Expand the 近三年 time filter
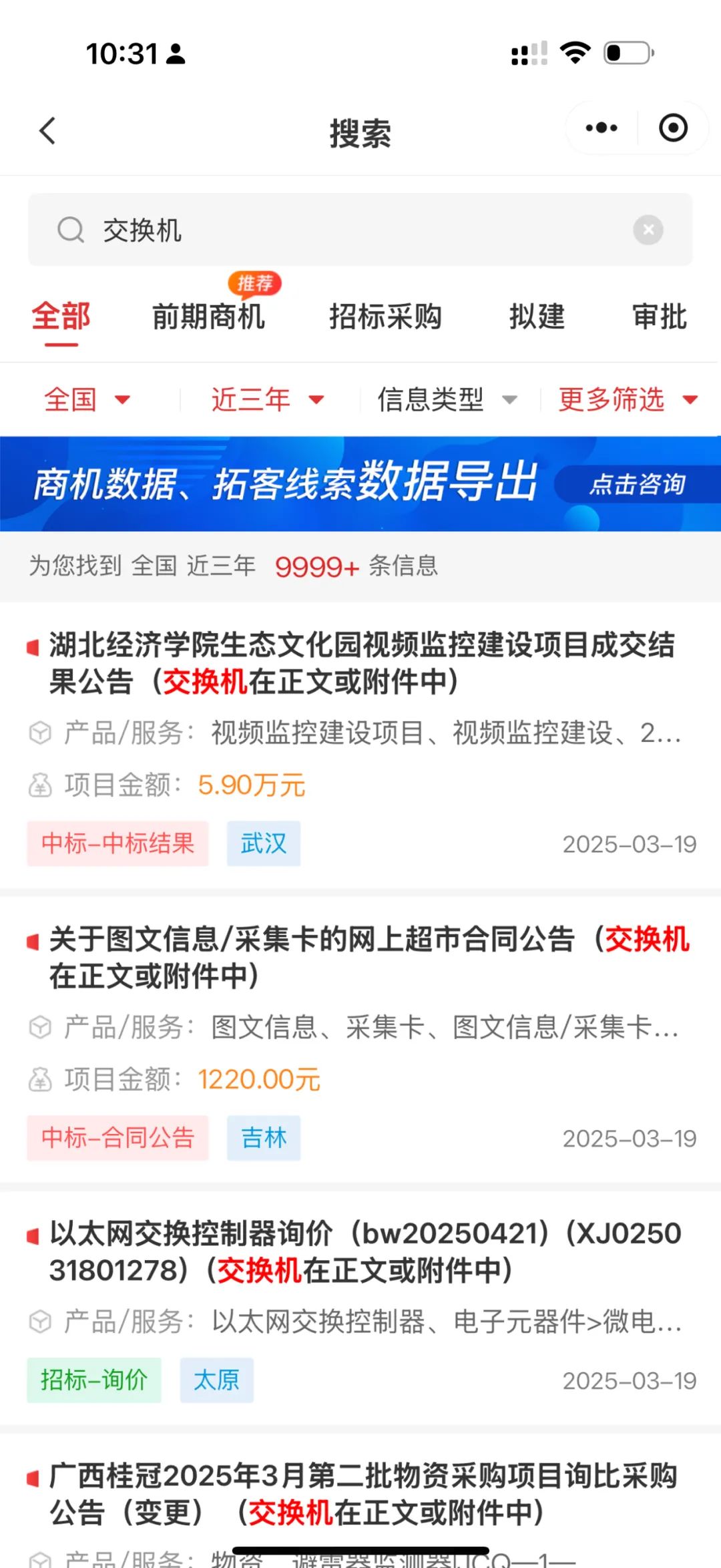The image size is (721, 1568). click(267, 399)
